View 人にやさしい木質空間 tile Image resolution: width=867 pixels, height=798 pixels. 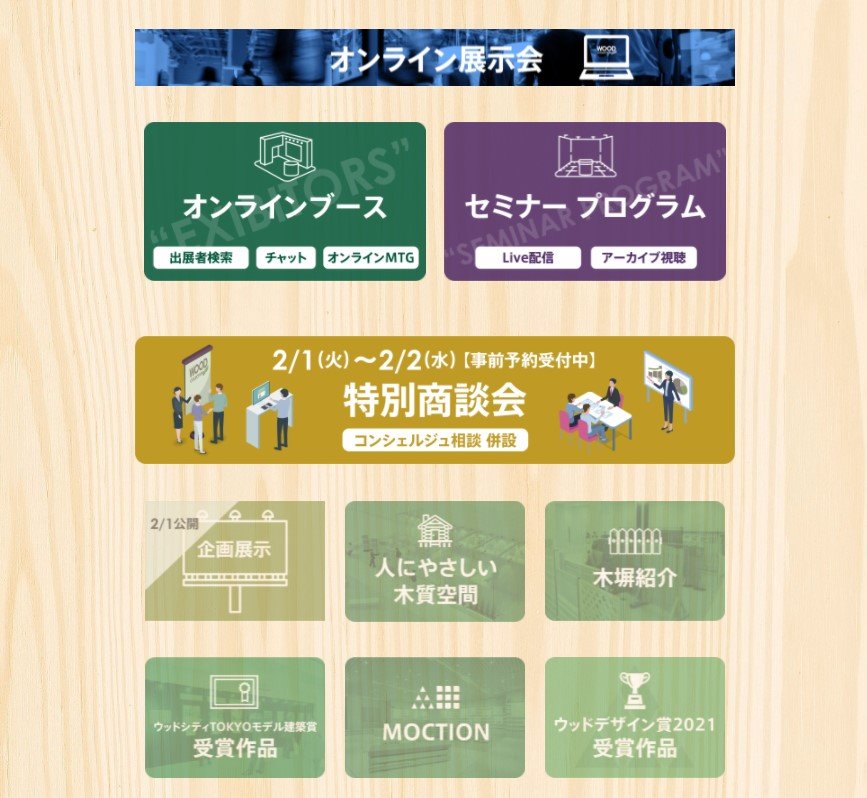[x=434, y=560]
